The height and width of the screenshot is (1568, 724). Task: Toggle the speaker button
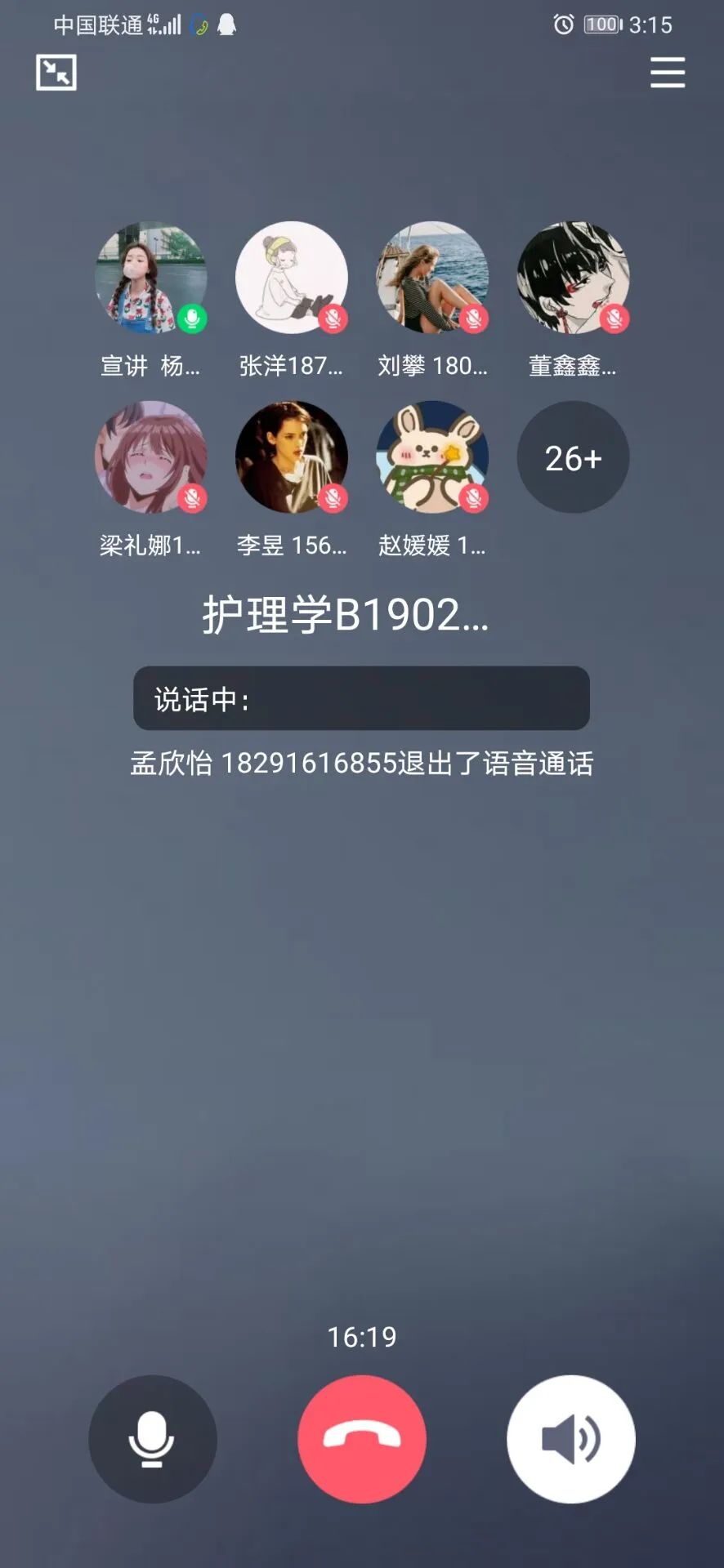(x=571, y=1438)
